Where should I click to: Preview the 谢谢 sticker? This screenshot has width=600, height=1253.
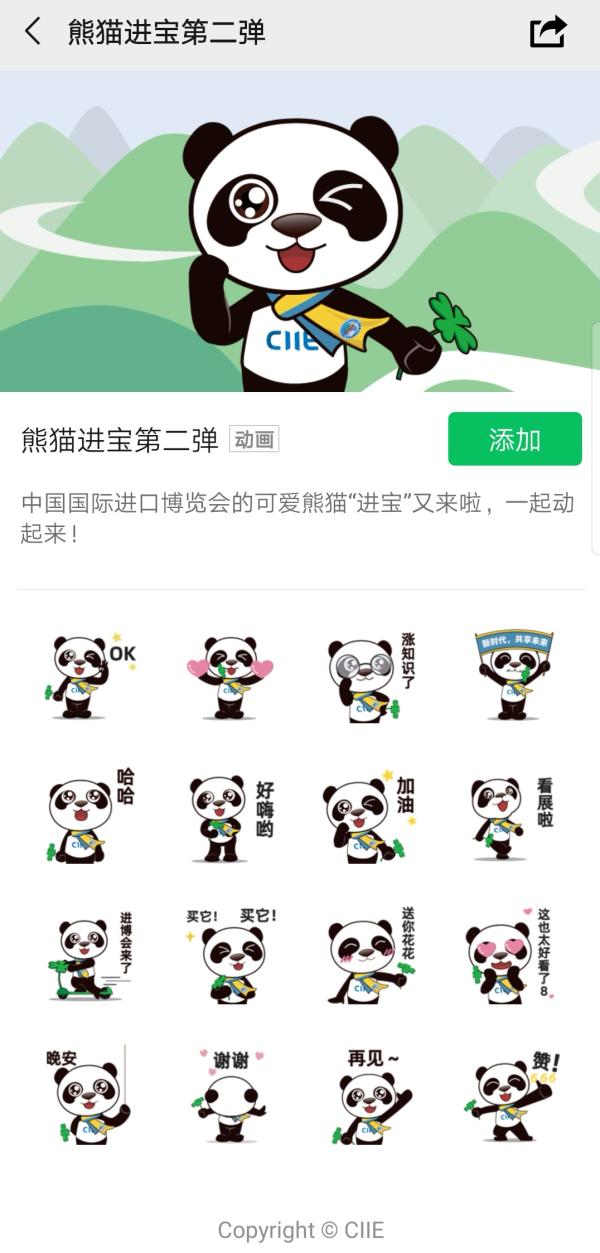(230, 1095)
